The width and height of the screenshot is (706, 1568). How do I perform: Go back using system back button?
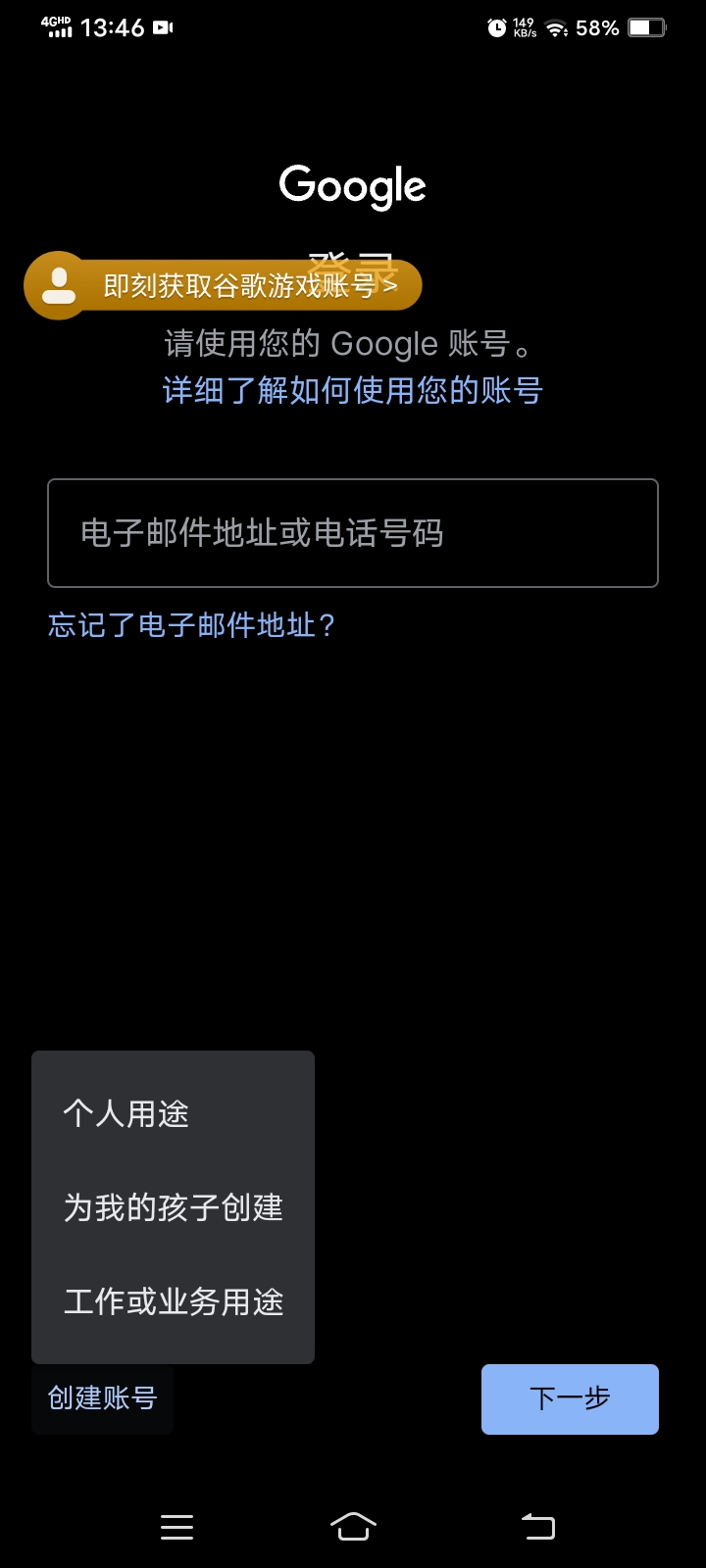pos(537,1526)
